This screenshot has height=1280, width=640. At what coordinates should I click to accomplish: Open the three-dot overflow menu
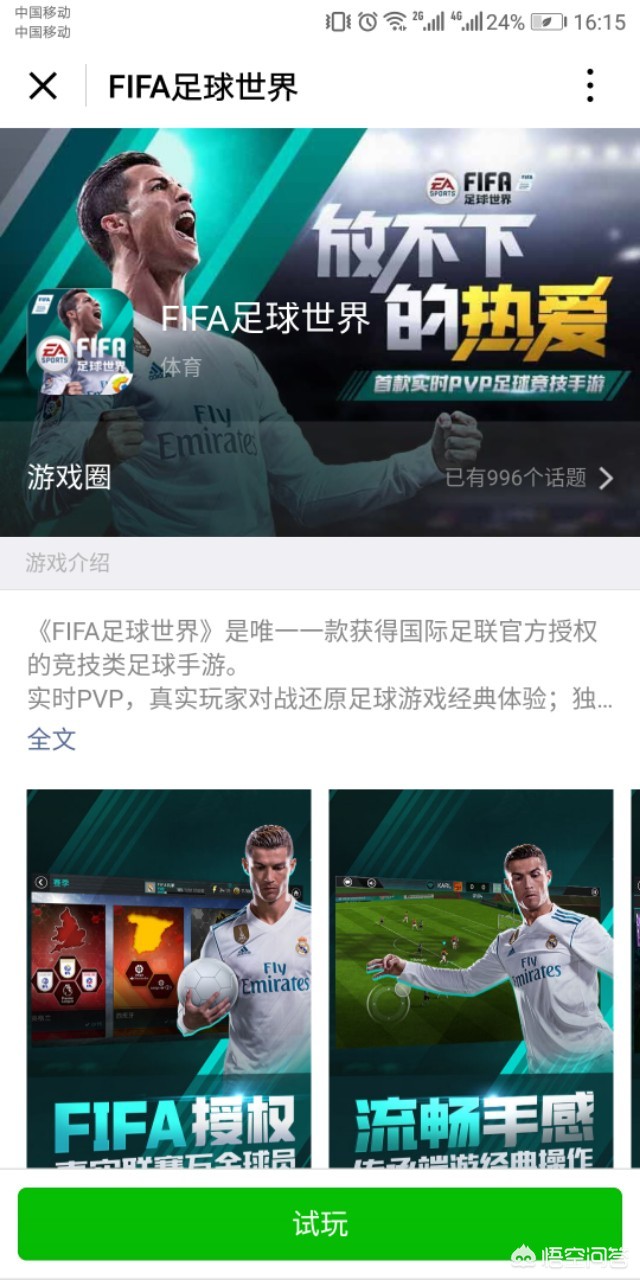point(590,87)
